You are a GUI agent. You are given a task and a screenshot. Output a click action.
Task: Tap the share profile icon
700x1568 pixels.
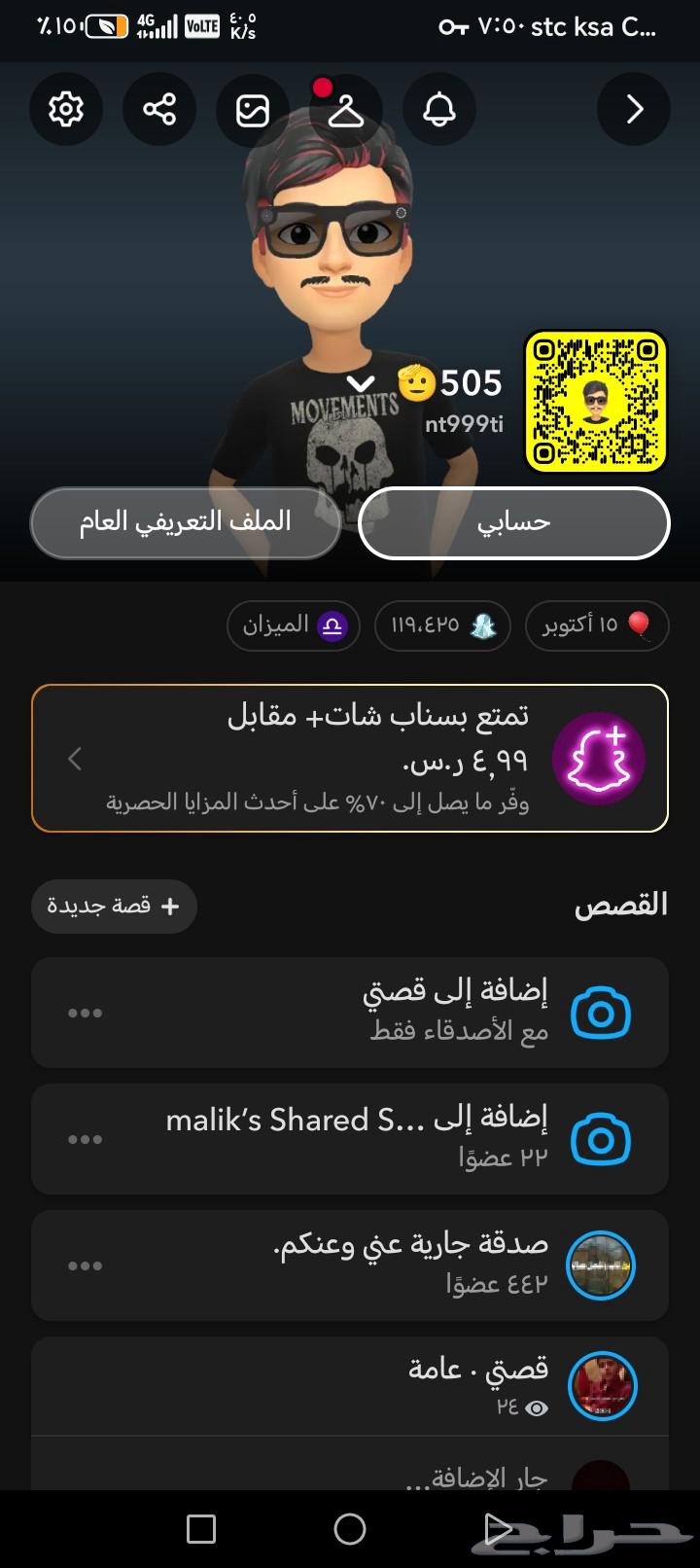[x=159, y=109]
